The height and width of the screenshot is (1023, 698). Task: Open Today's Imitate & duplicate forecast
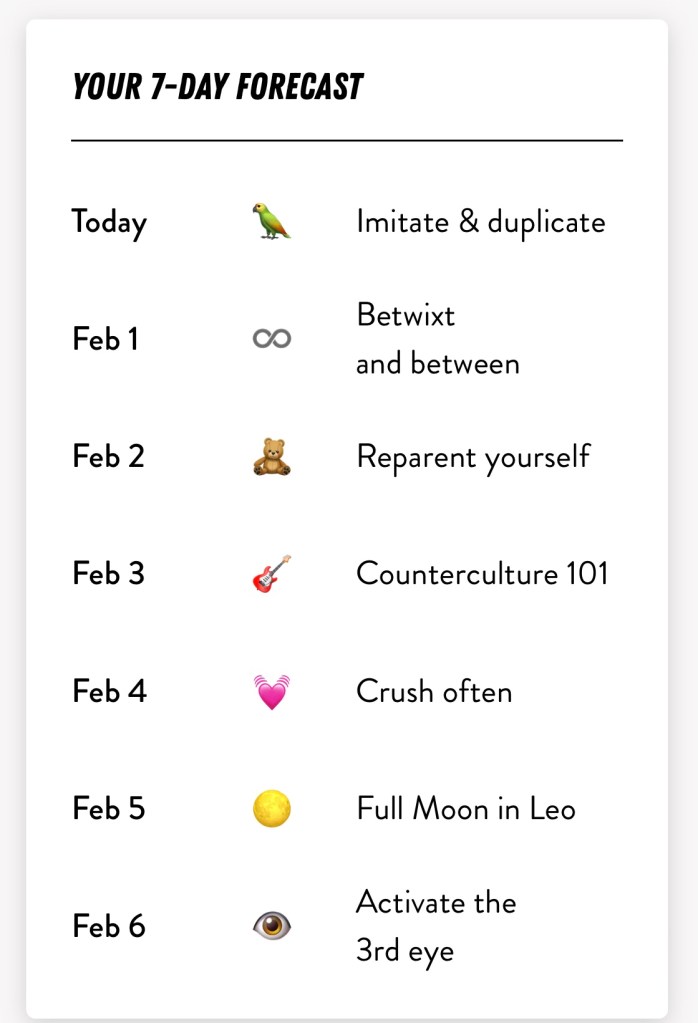(480, 222)
